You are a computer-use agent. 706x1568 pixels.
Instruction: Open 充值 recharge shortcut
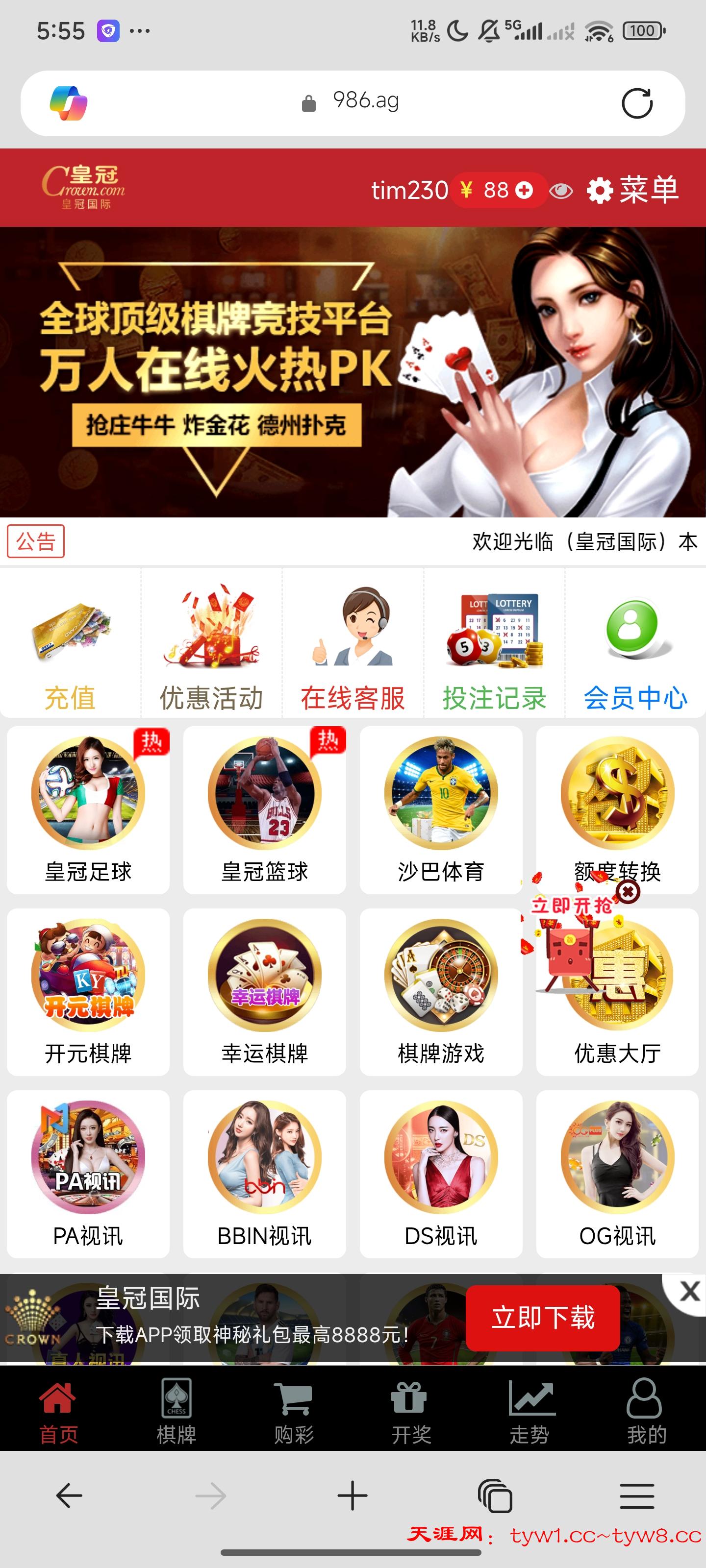[x=70, y=645]
